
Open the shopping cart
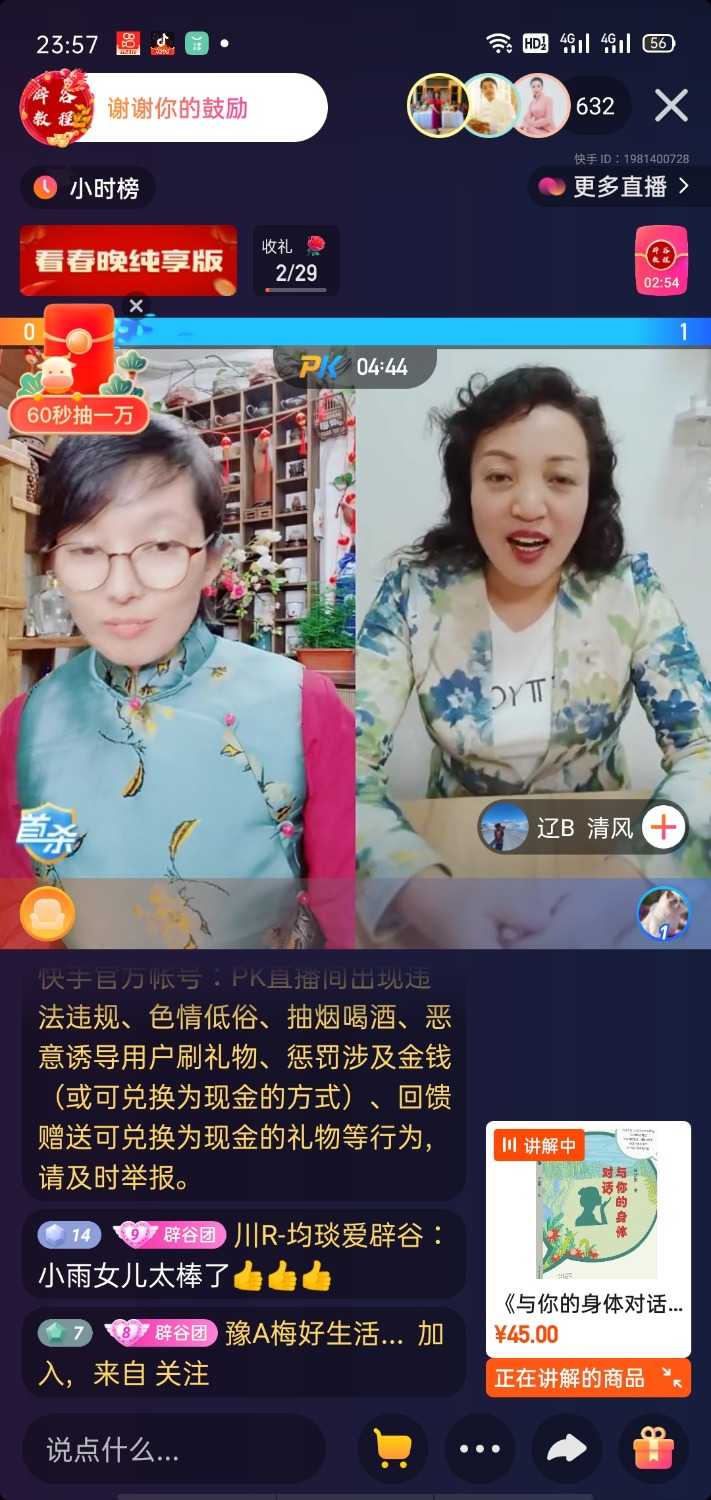coord(392,1448)
